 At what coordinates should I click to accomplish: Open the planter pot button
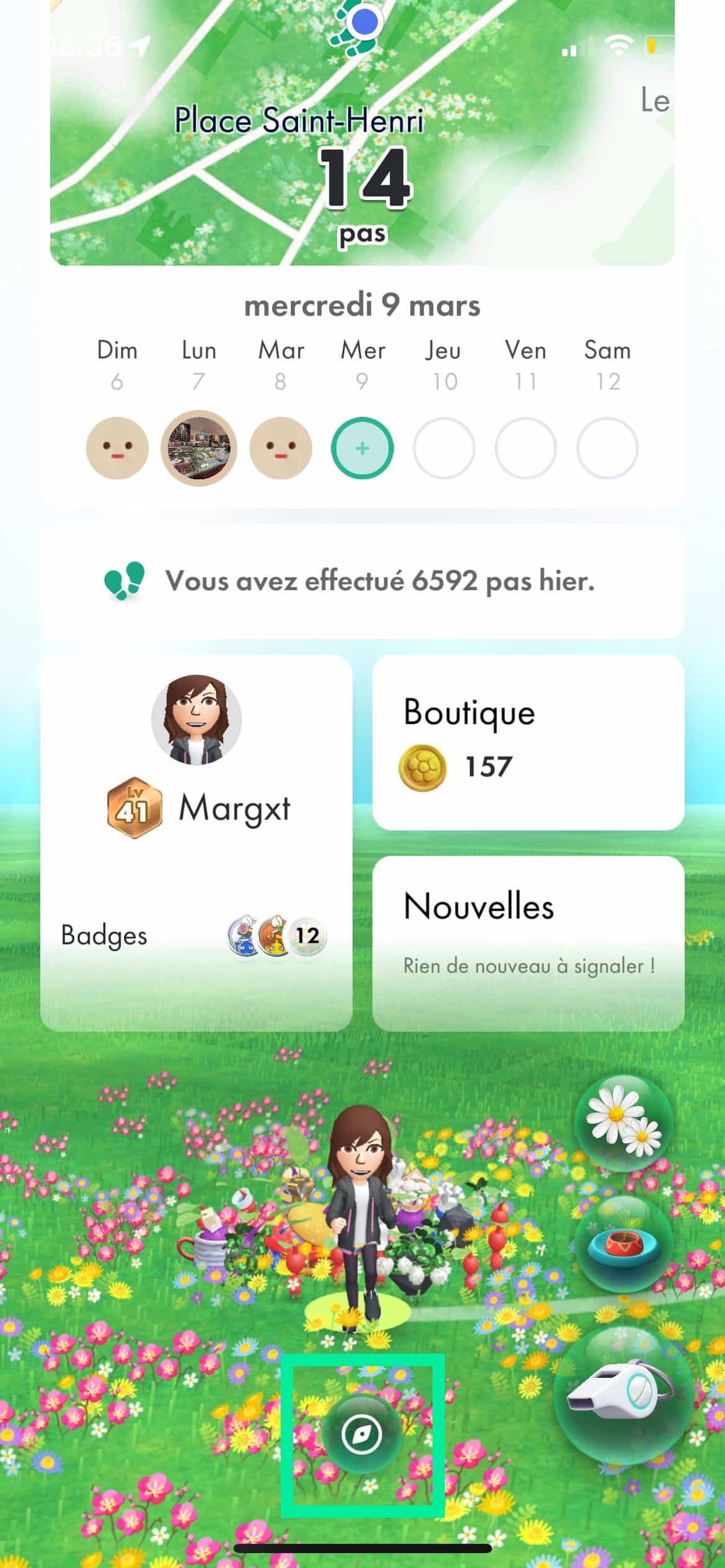pyautogui.click(x=623, y=1246)
